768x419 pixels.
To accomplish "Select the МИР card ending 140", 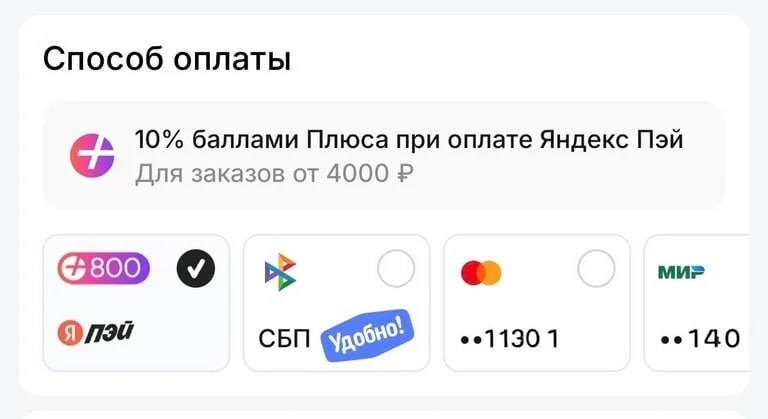I will pos(700,302).
